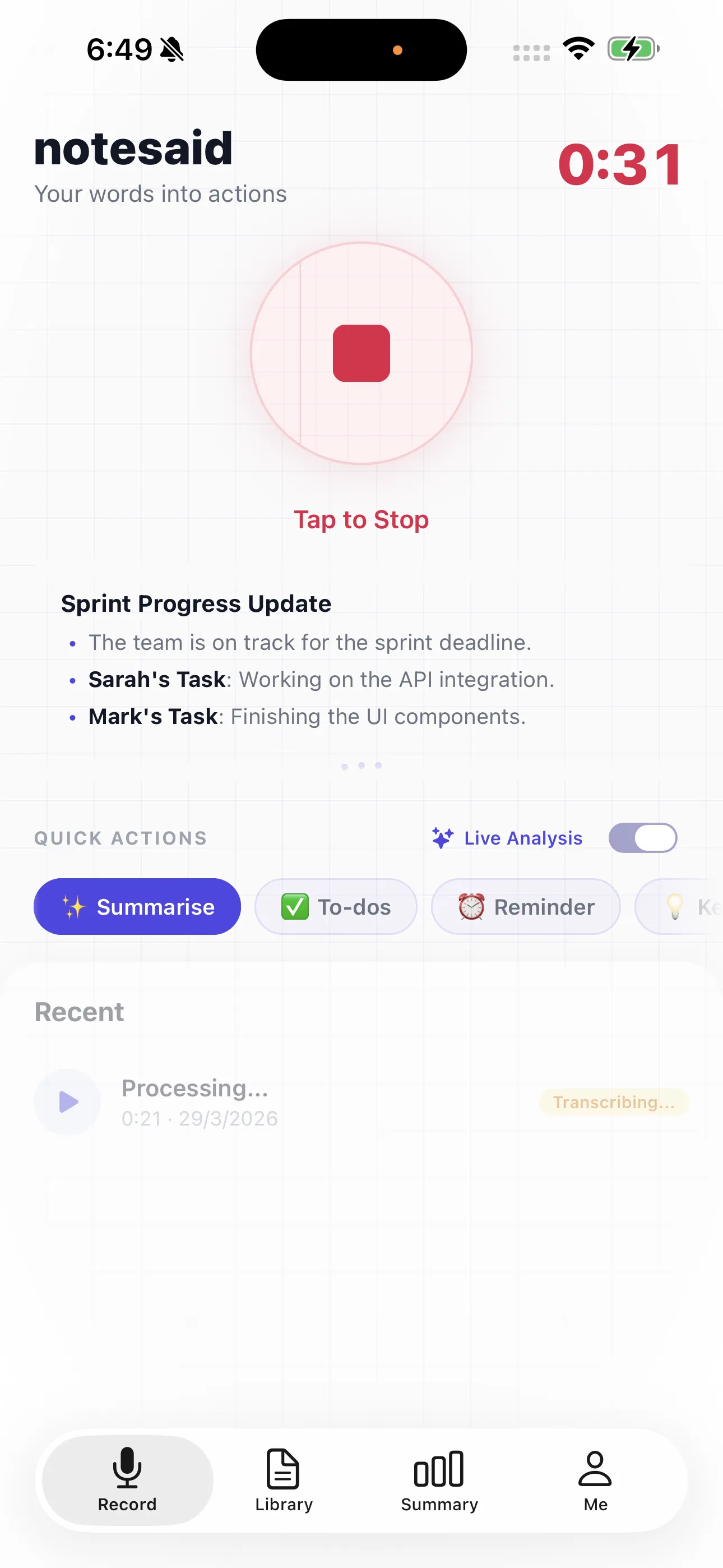Play the Processing recording from Recent
This screenshot has width=723, height=1568.
tap(68, 1101)
